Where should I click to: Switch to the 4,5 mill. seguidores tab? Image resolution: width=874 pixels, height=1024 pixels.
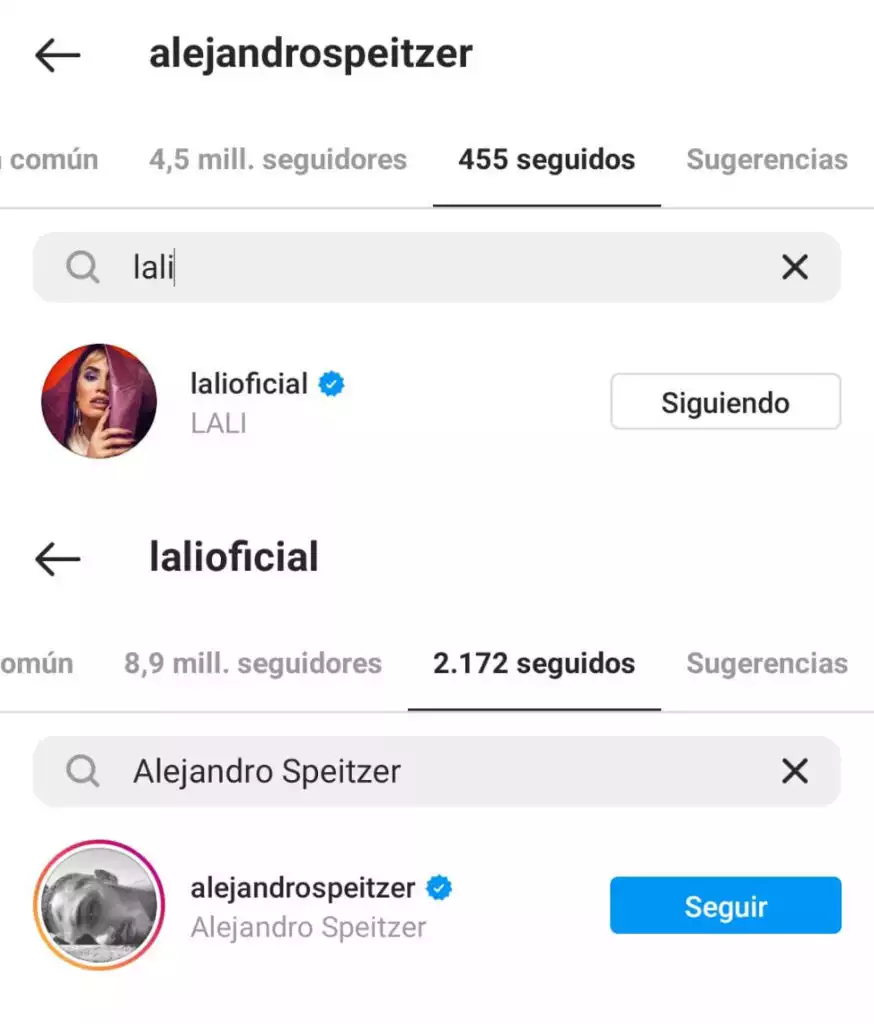tap(278, 160)
